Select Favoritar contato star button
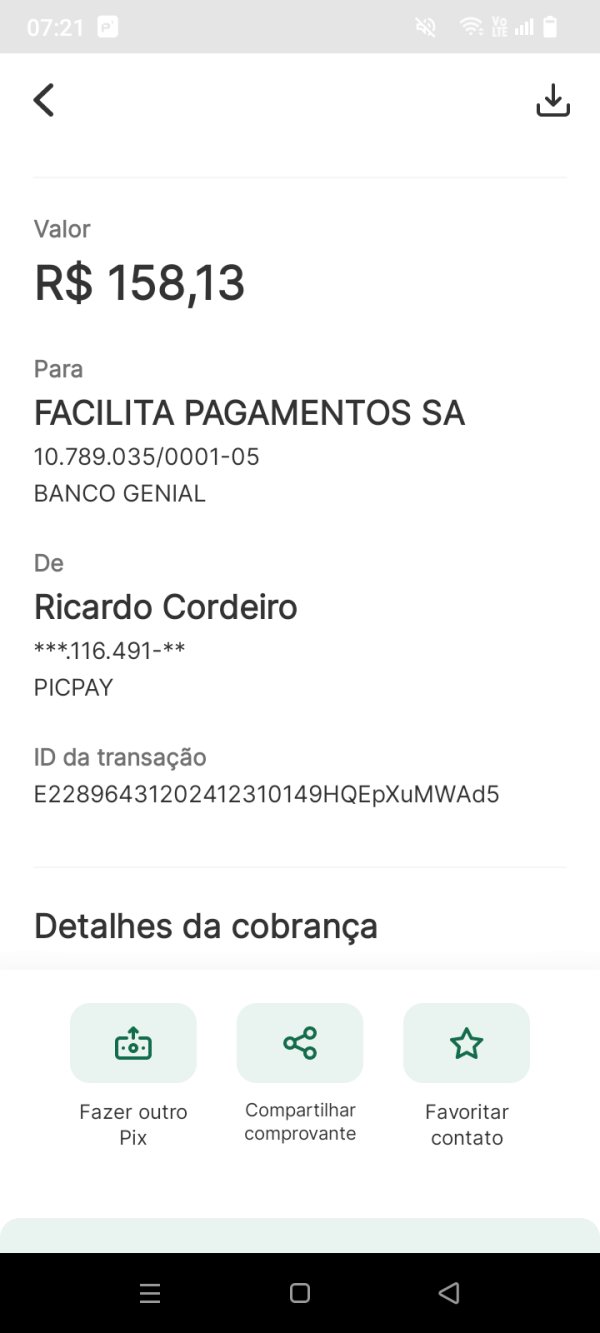 click(x=466, y=1043)
